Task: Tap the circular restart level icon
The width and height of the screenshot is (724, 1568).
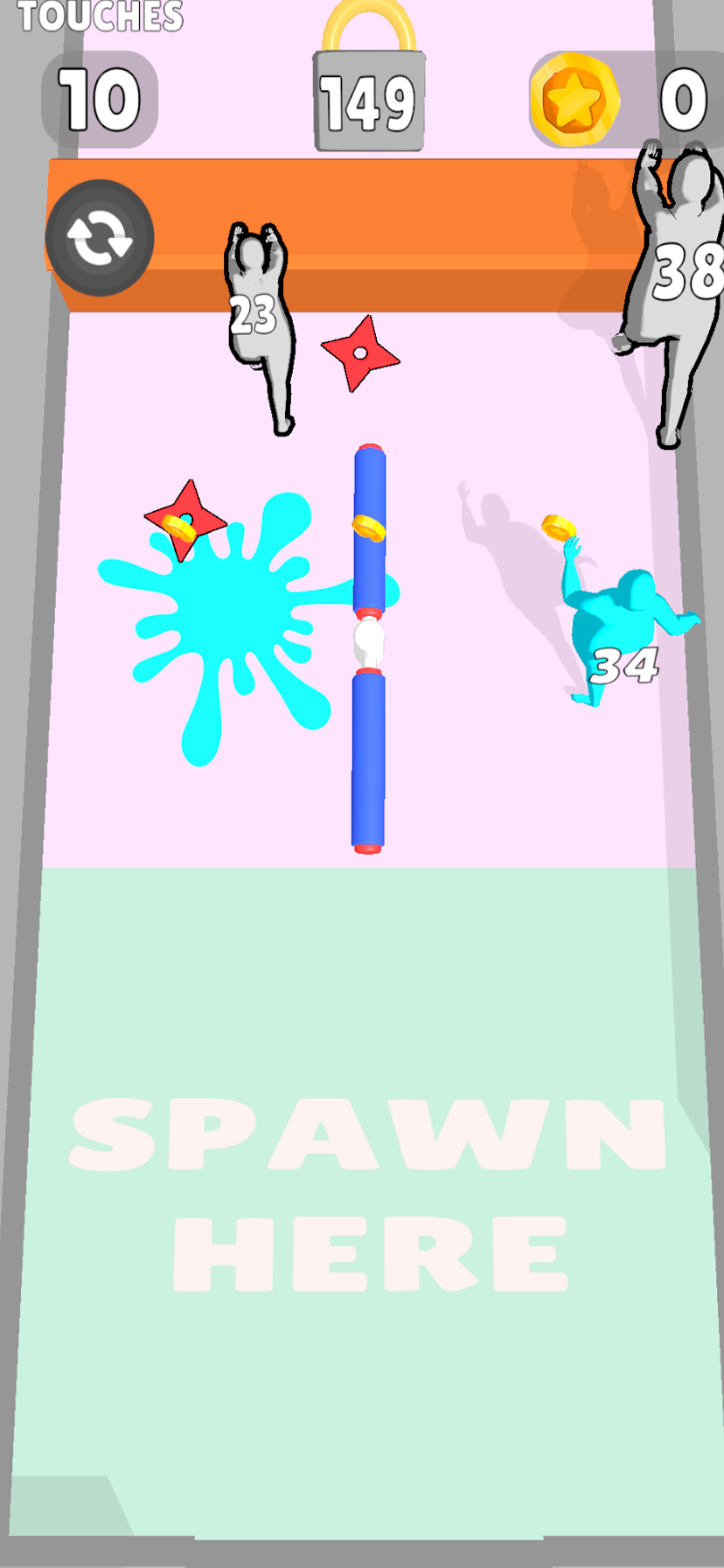Action: click(x=100, y=238)
